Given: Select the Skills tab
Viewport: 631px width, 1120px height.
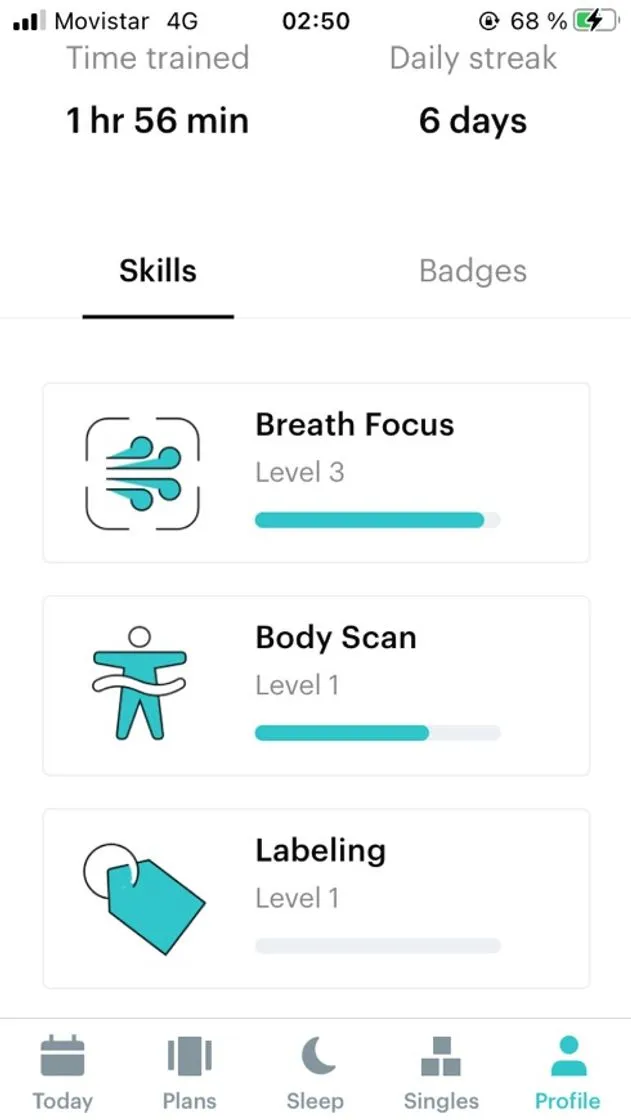Looking at the screenshot, I should tap(158, 271).
